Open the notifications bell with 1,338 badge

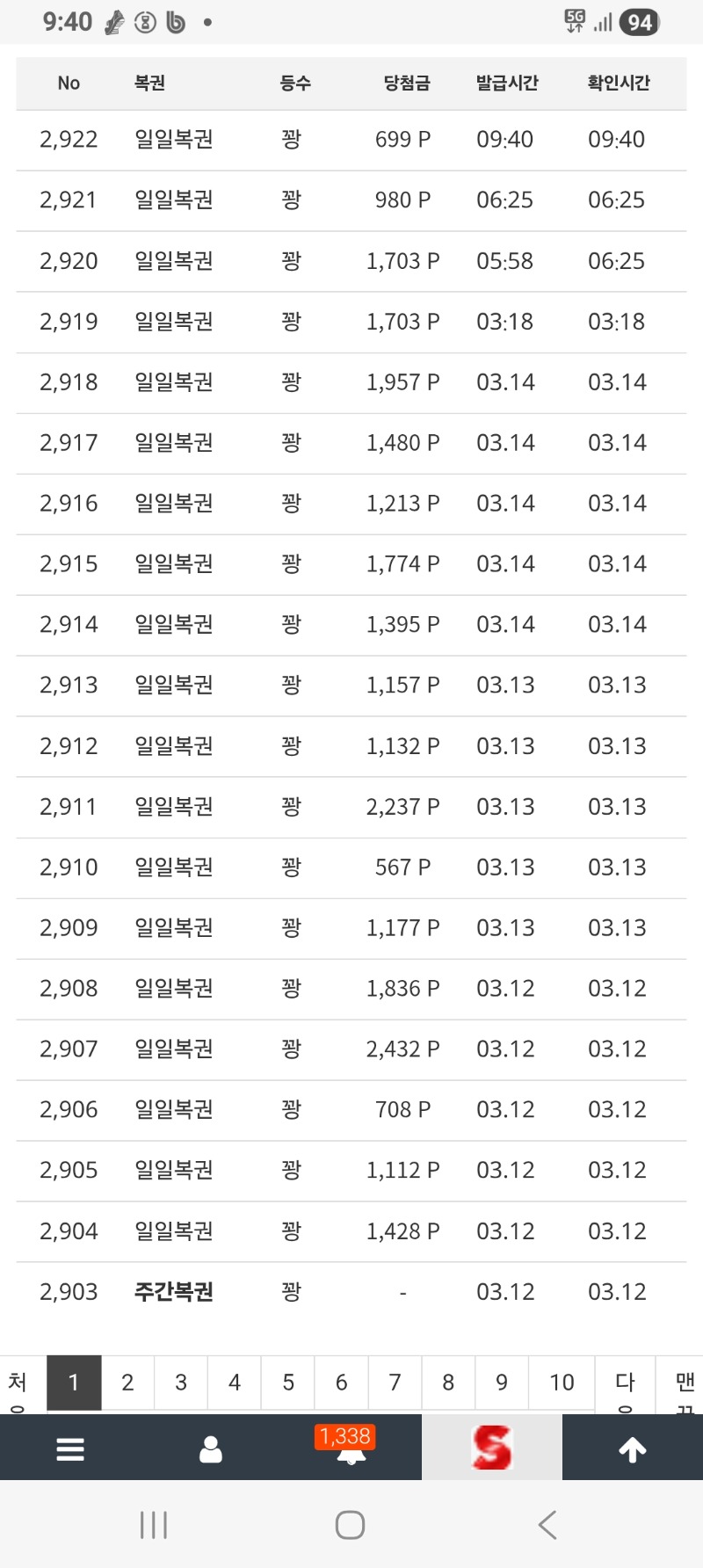click(351, 1448)
